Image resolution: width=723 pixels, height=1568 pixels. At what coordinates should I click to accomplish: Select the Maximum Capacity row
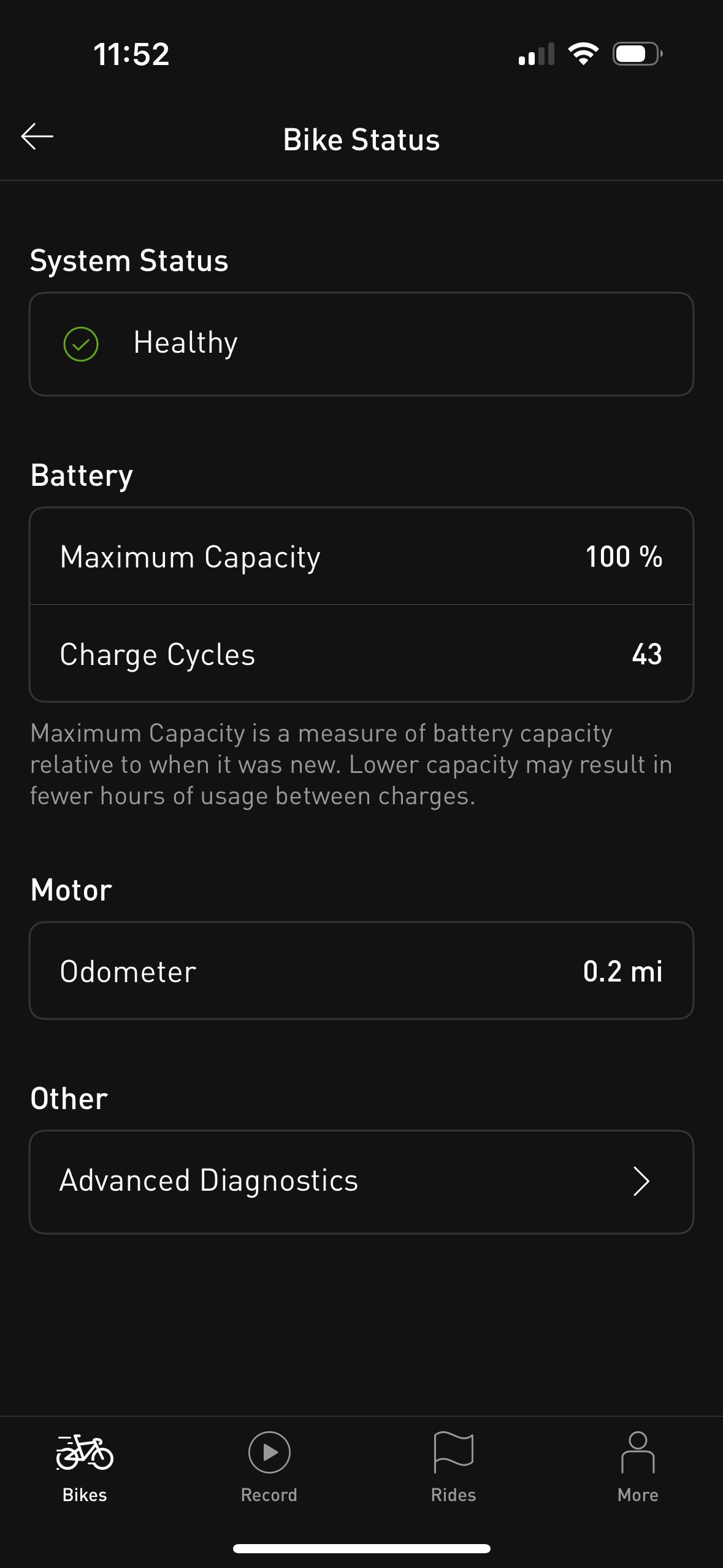pos(362,556)
